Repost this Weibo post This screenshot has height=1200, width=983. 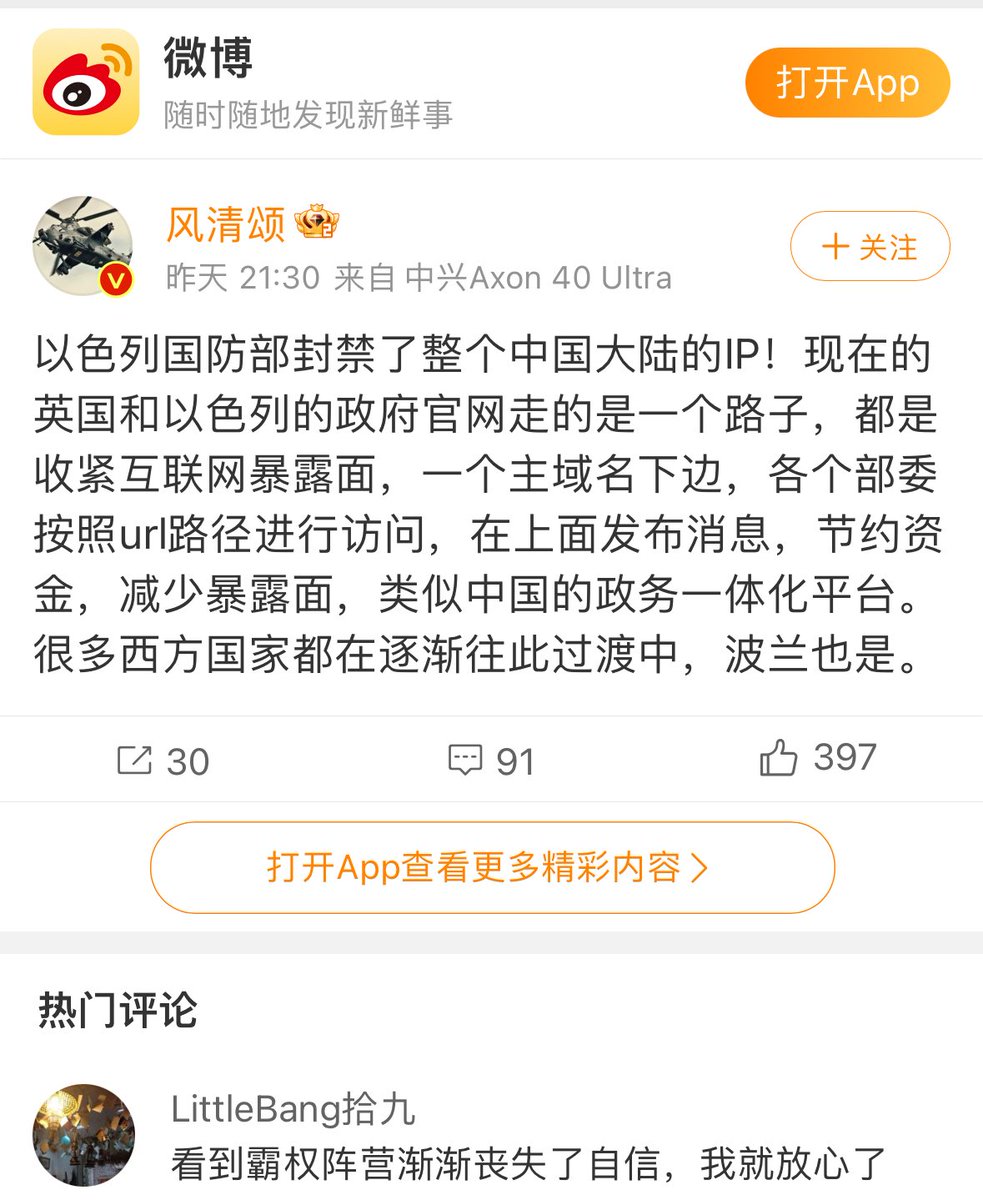(x=163, y=761)
